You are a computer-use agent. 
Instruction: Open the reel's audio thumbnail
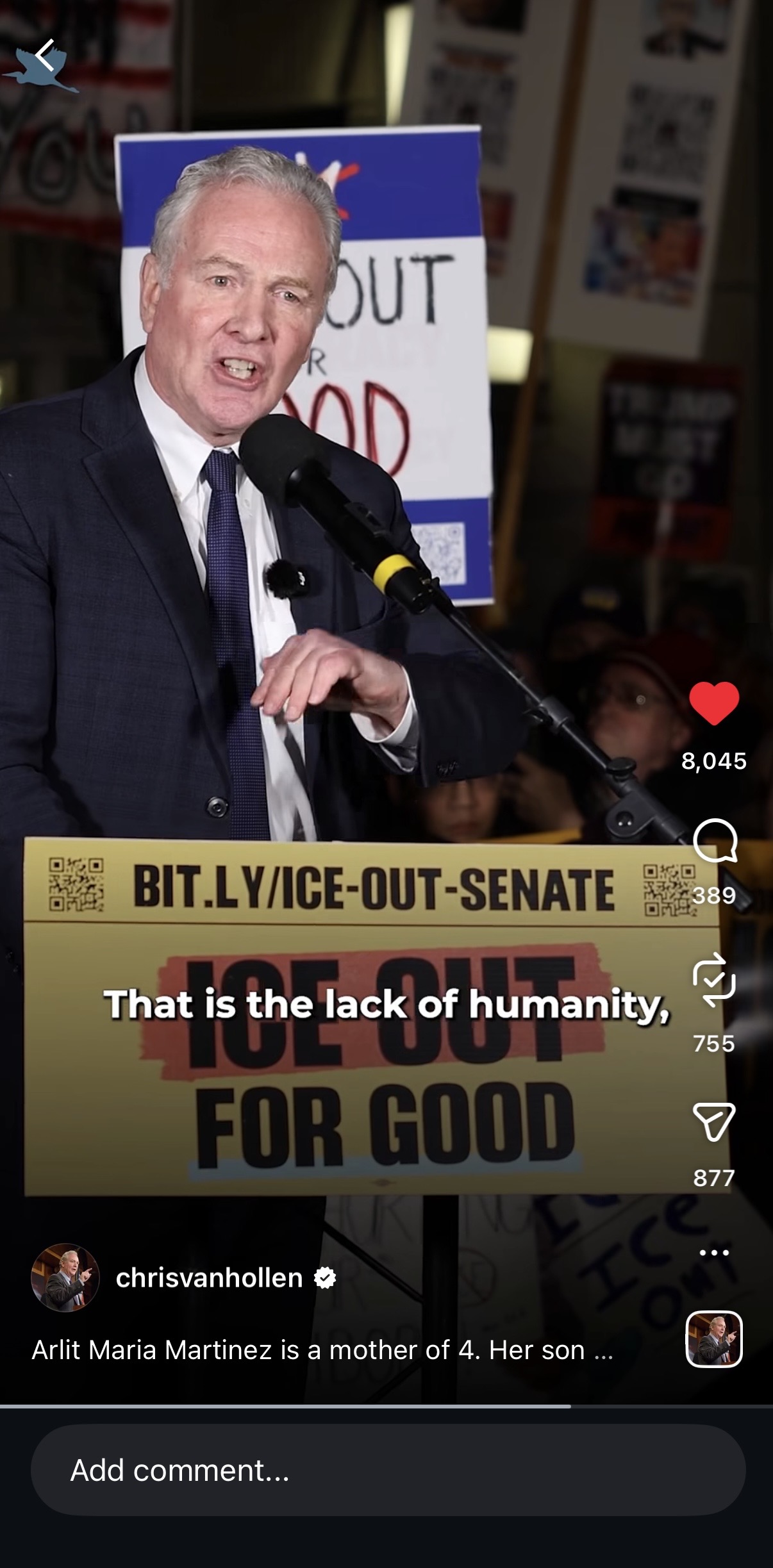pyautogui.click(x=714, y=1339)
